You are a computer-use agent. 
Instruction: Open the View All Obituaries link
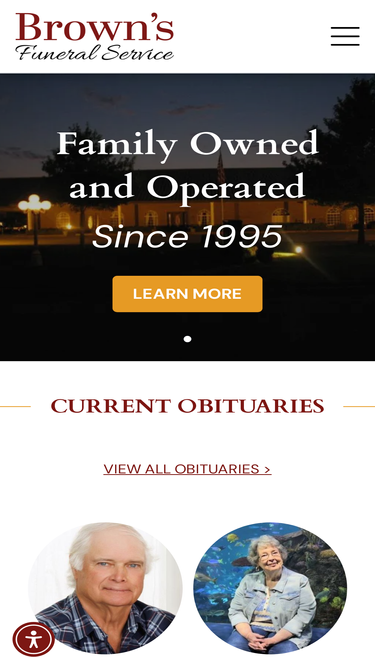187,469
